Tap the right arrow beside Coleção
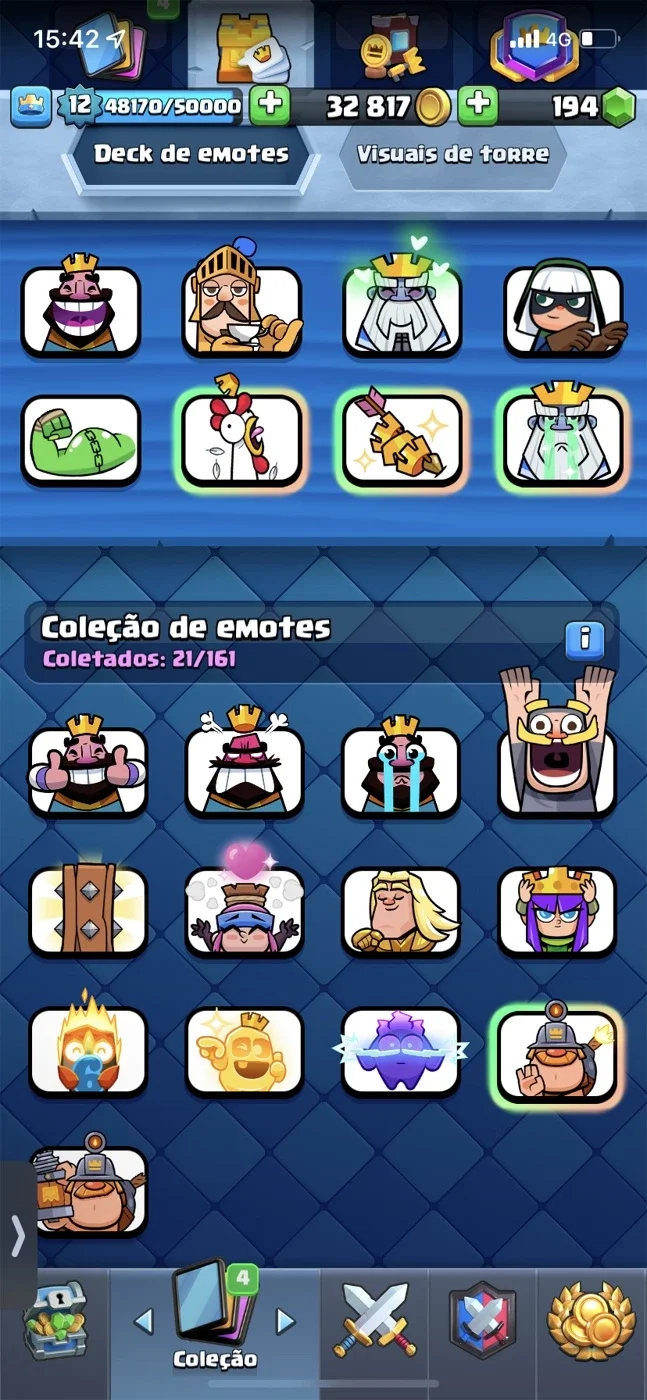 click(286, 1321)
